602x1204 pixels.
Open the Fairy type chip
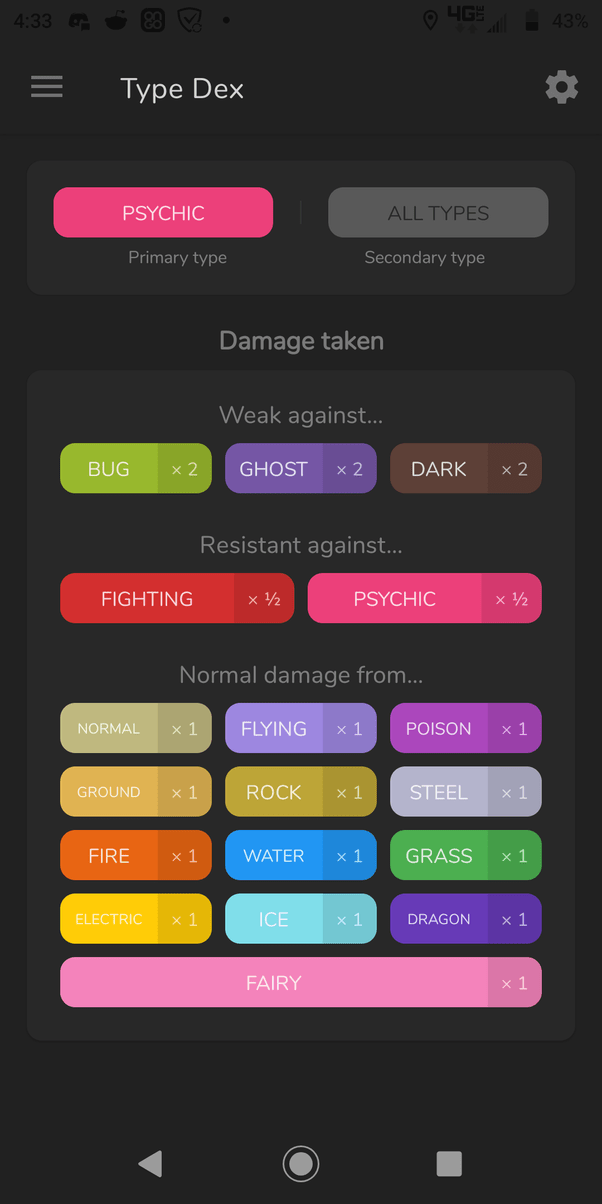tap(300, 983)
